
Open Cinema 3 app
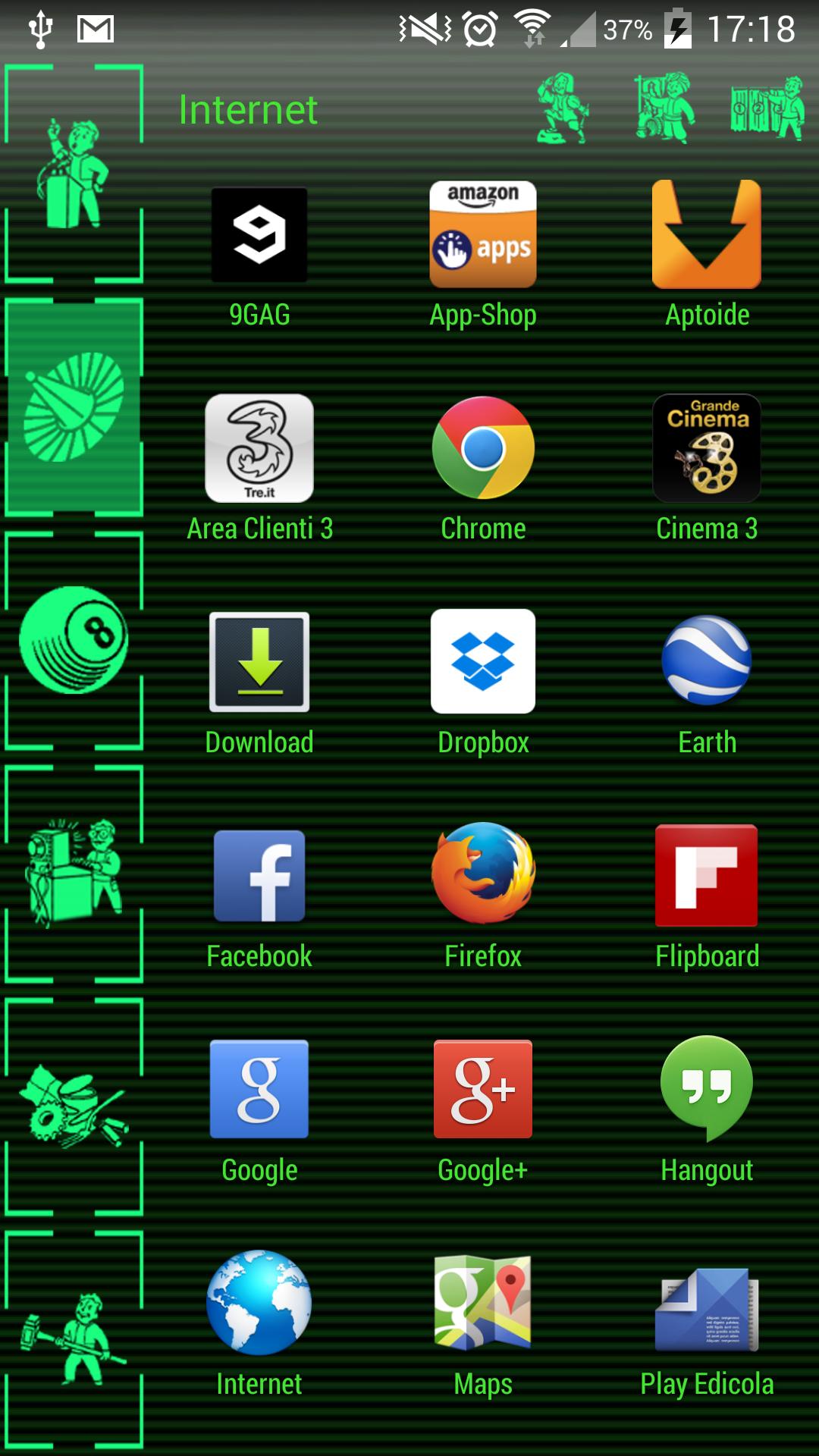click(707, 450)
